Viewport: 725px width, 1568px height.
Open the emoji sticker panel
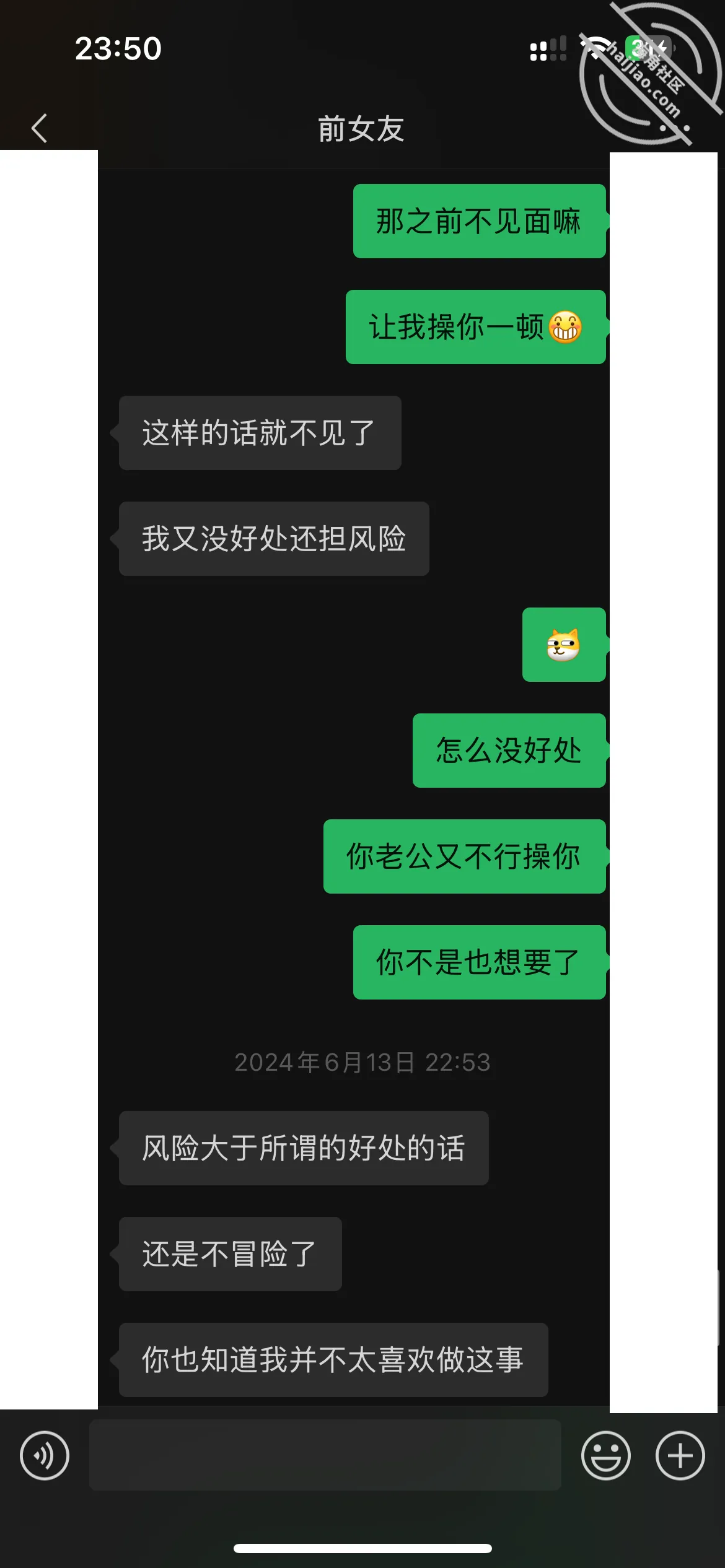[x=606, y=1455]
